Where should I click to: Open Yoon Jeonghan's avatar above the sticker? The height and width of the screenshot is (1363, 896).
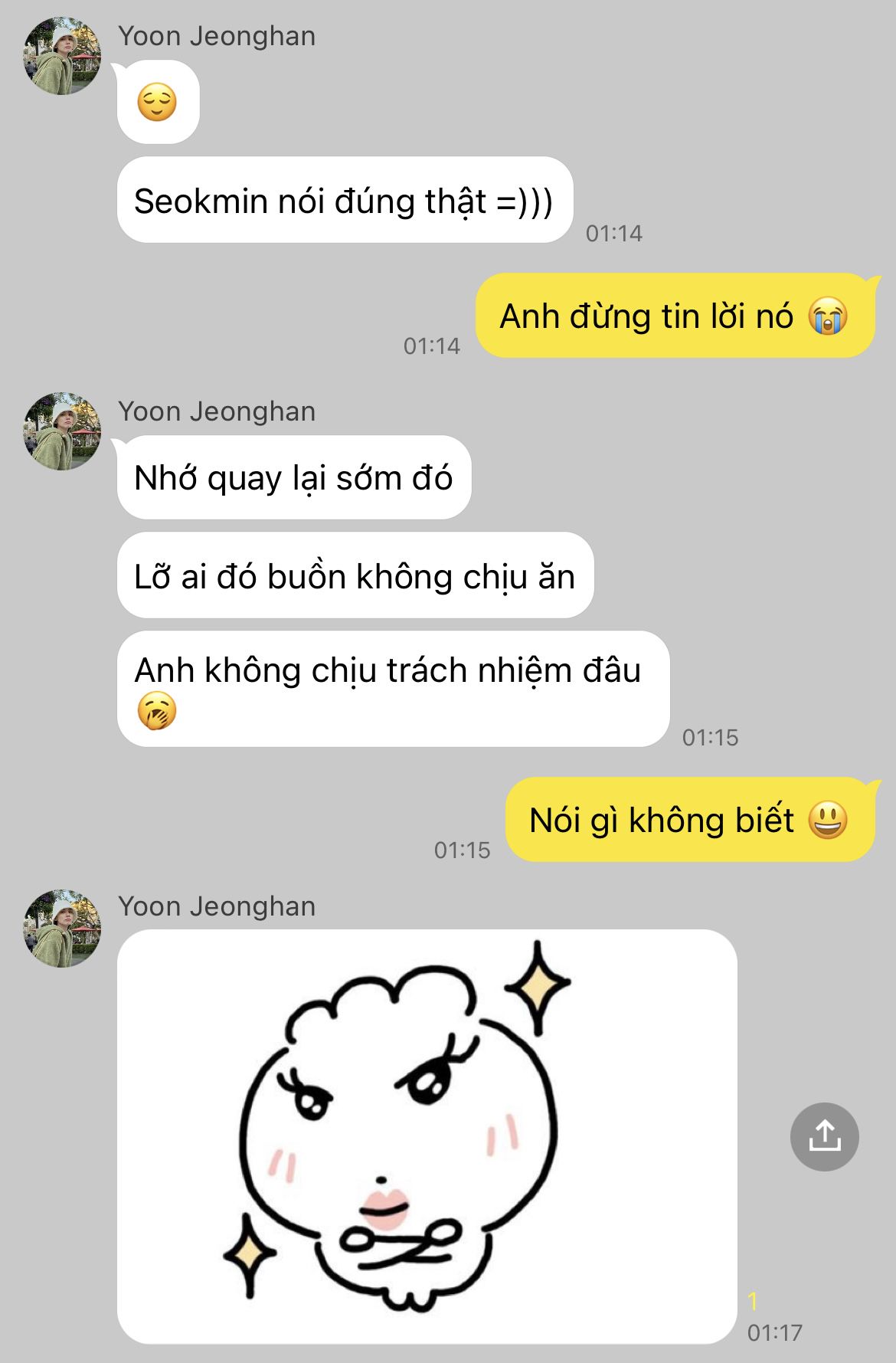point(62,928)
